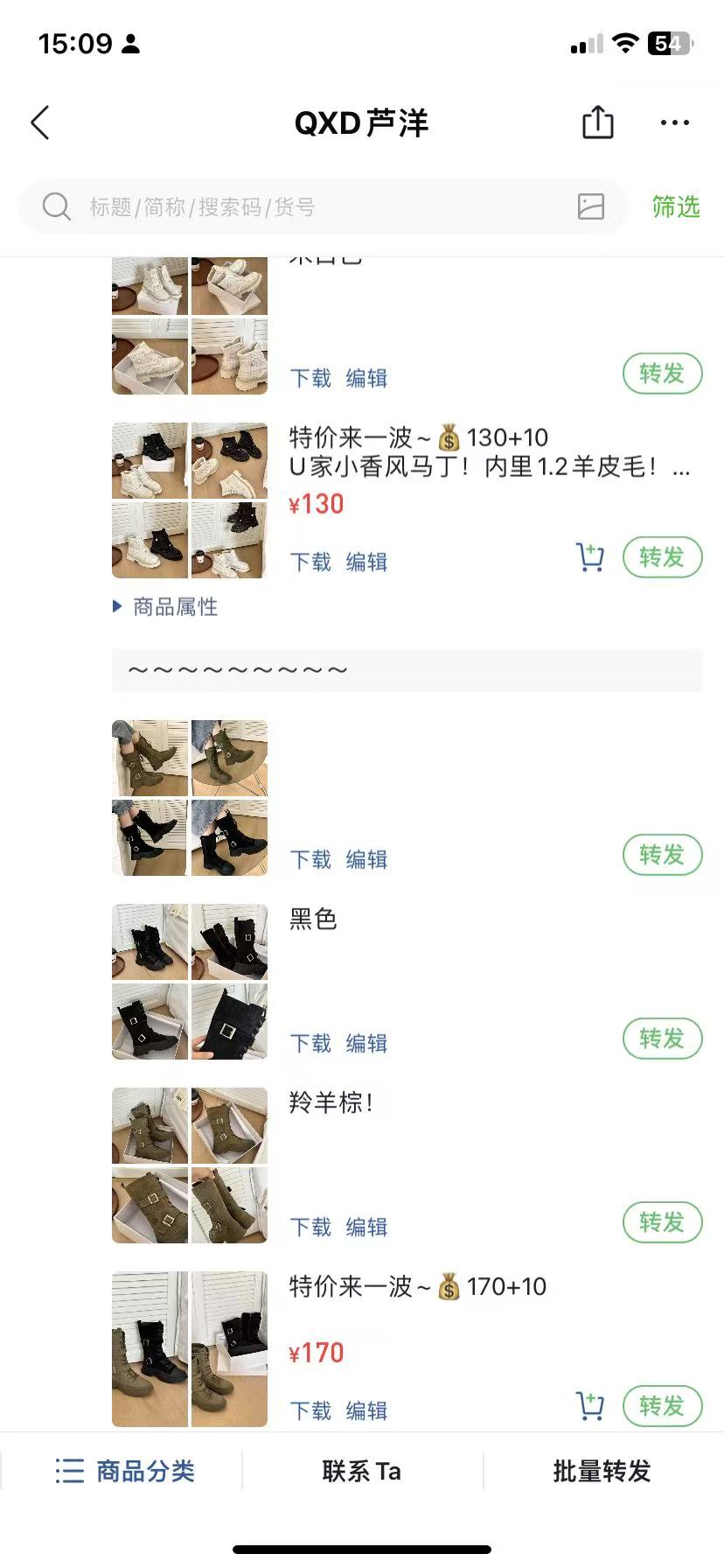Open 商品分类 product categories
The height and width of the screenshot is (1568, 724).
[x=125, y=1471]
